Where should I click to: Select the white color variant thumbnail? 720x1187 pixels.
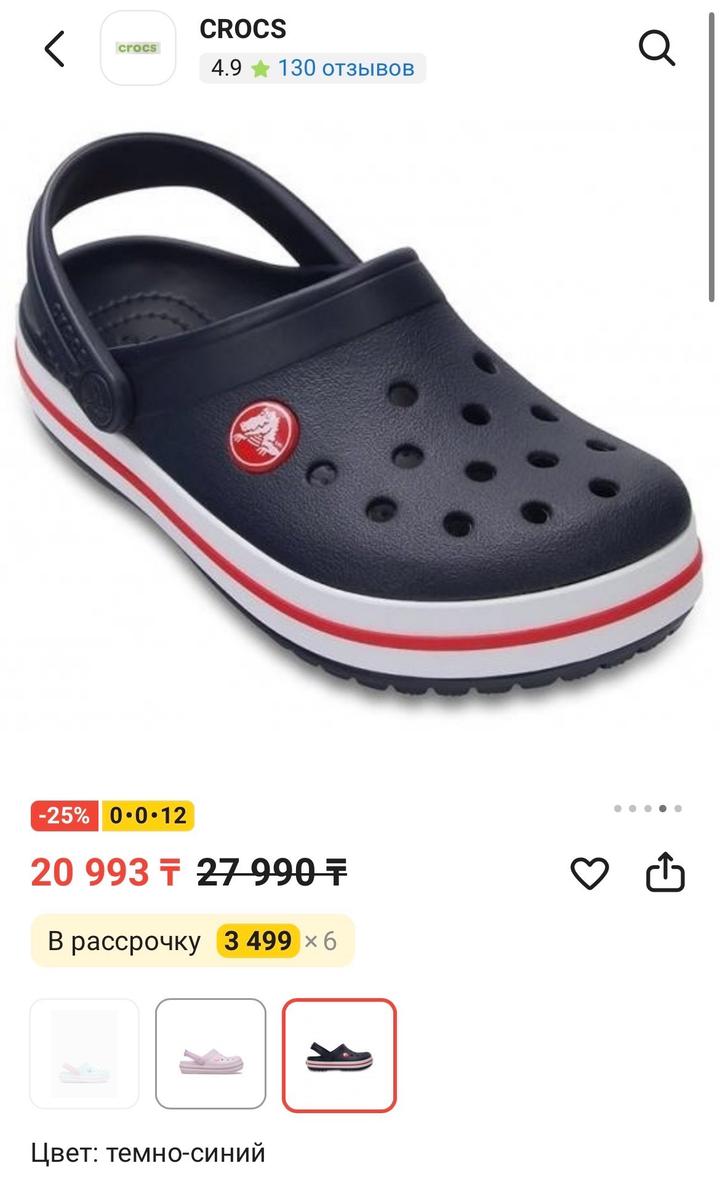coord(85,1054)
